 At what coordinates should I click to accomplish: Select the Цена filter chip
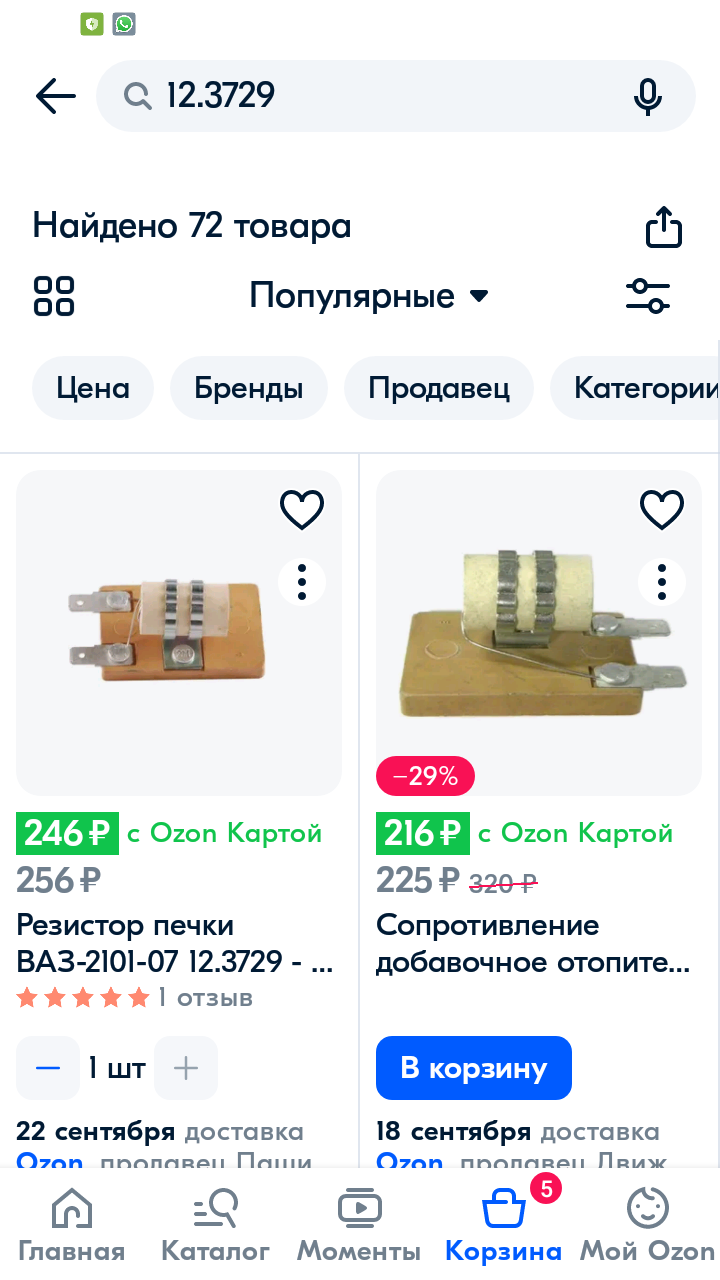[x=93, y=388]
